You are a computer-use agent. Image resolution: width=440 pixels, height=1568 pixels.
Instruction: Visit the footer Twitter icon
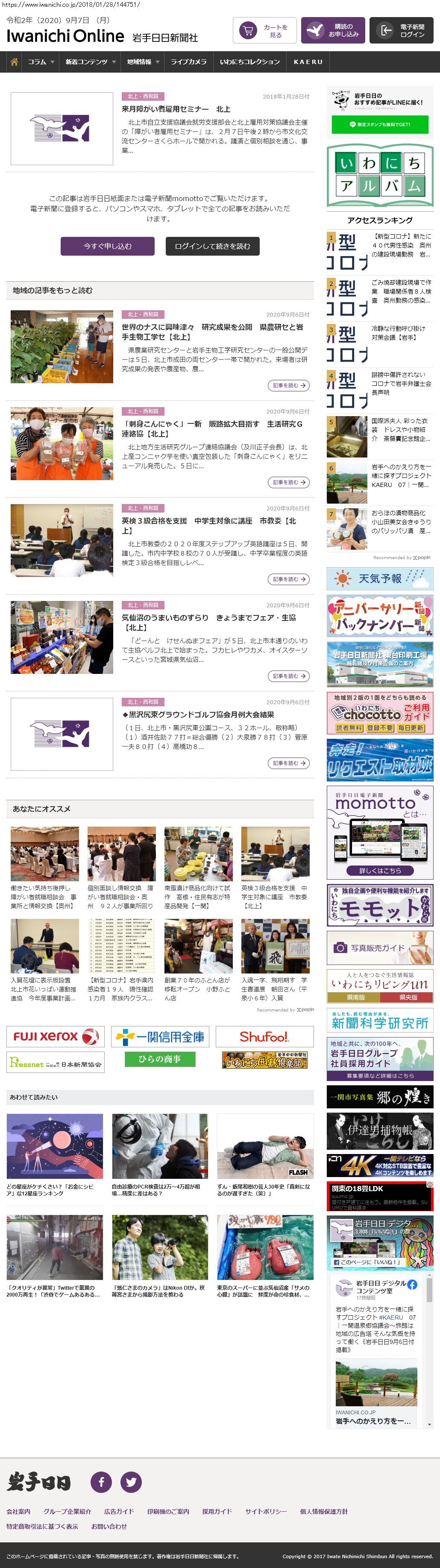pos(131,1481)
